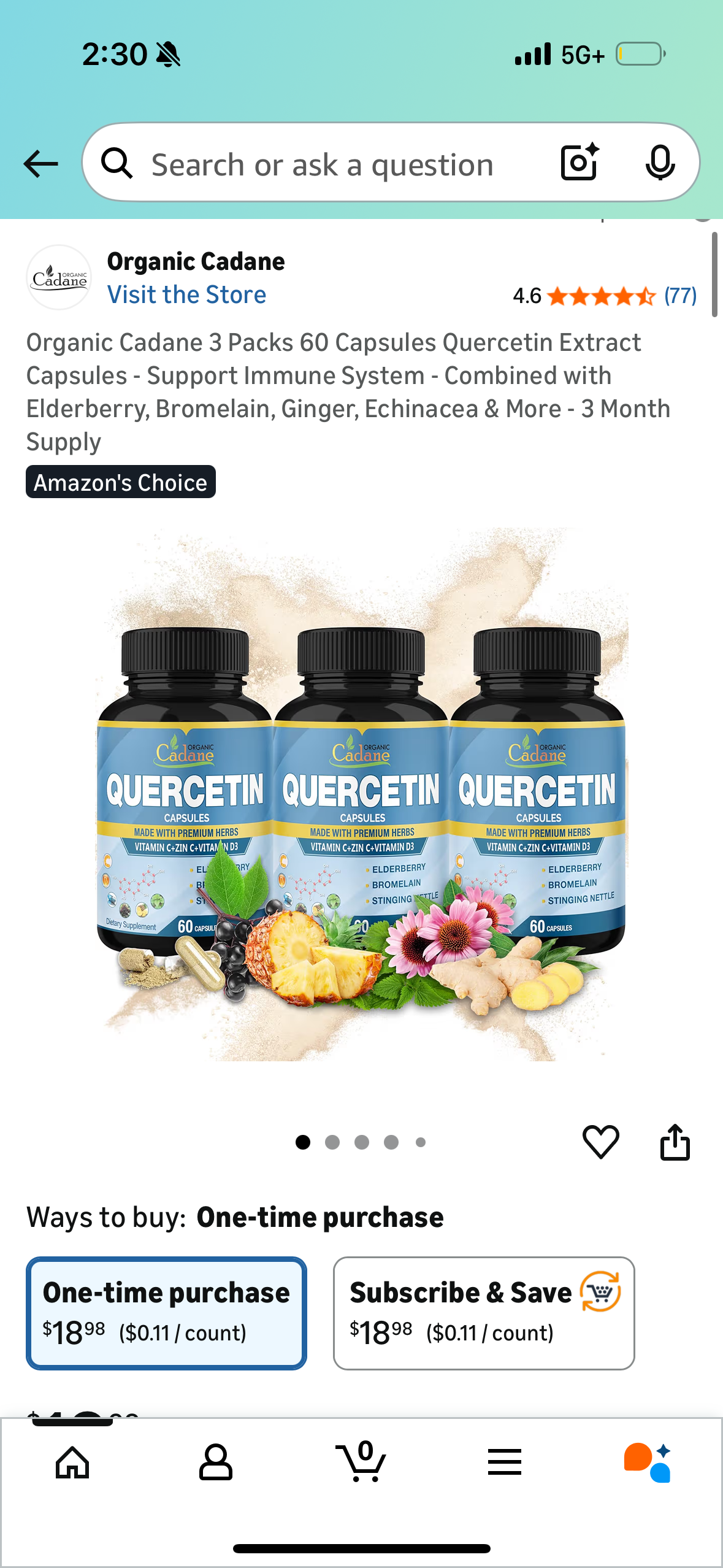The width and height of the screenshot is (723, 1568).
Task: Open the hamburger menu tab
Action: click(x=504, y=1462)
